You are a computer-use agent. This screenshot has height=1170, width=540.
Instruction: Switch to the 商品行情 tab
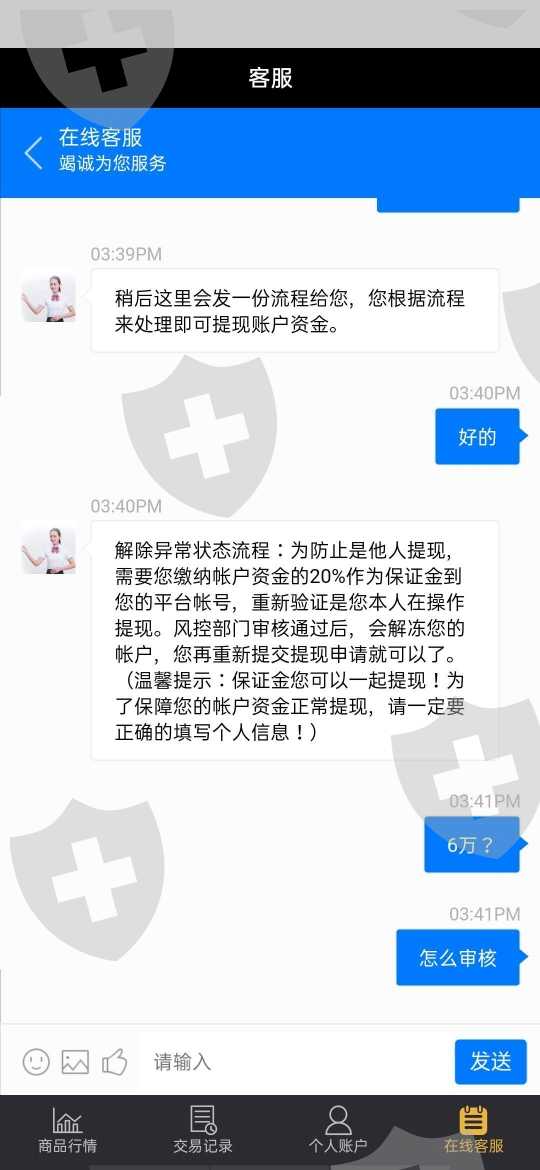[67, 1130]
